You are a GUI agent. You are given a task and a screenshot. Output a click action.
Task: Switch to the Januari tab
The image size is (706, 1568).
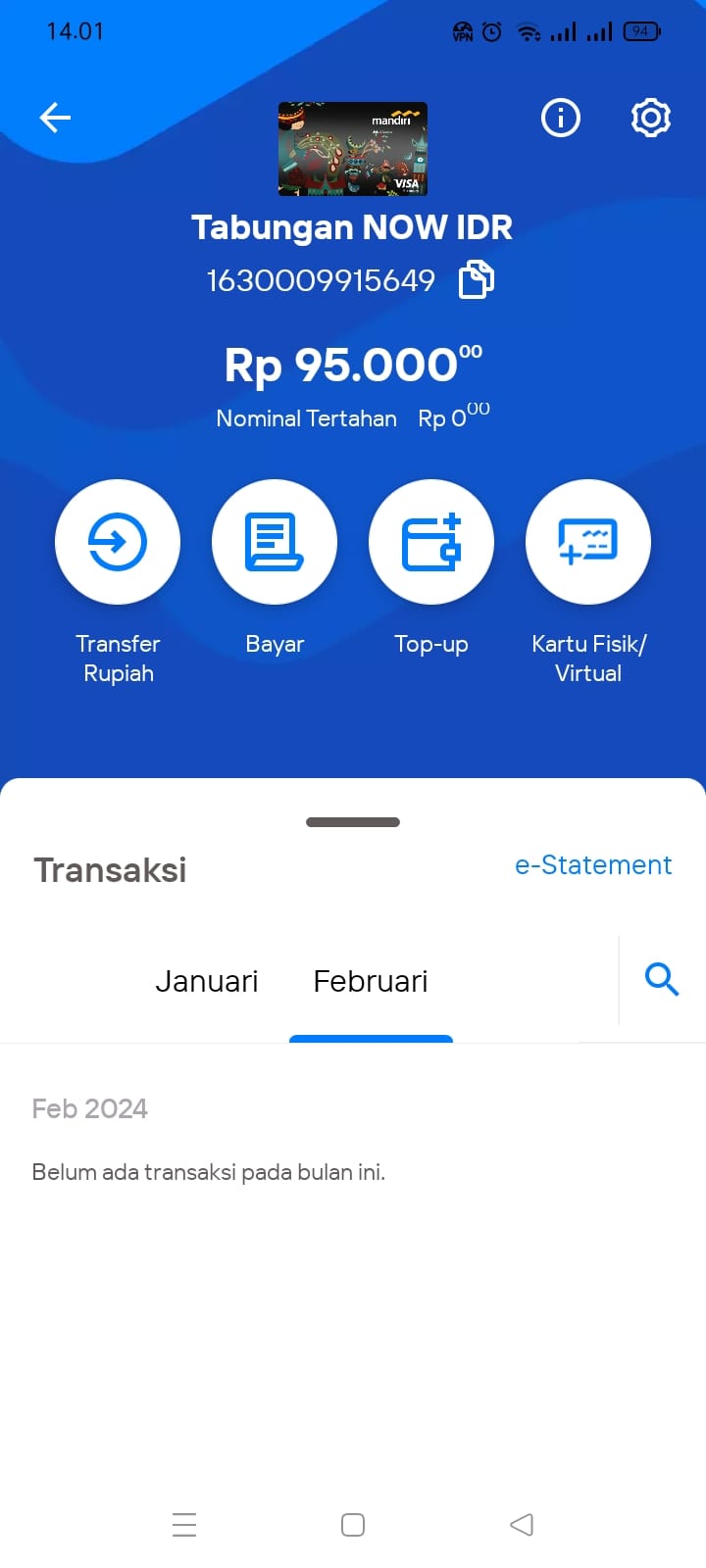207,981
